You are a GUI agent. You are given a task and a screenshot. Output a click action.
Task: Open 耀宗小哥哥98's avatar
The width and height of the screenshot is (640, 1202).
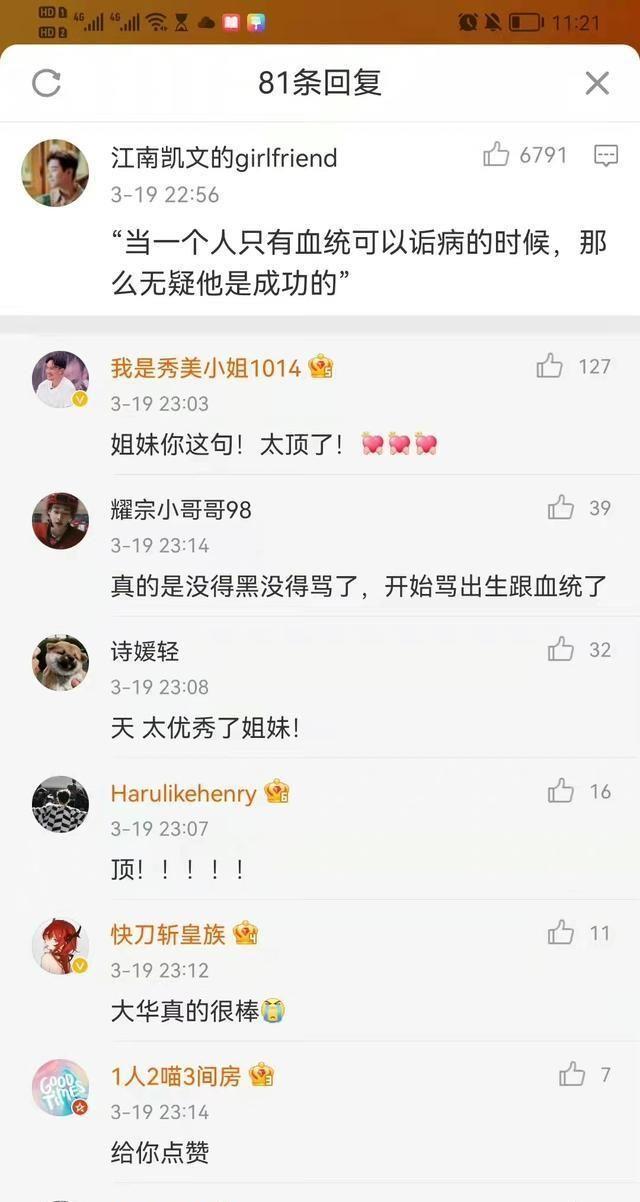[x=60, y=521]
